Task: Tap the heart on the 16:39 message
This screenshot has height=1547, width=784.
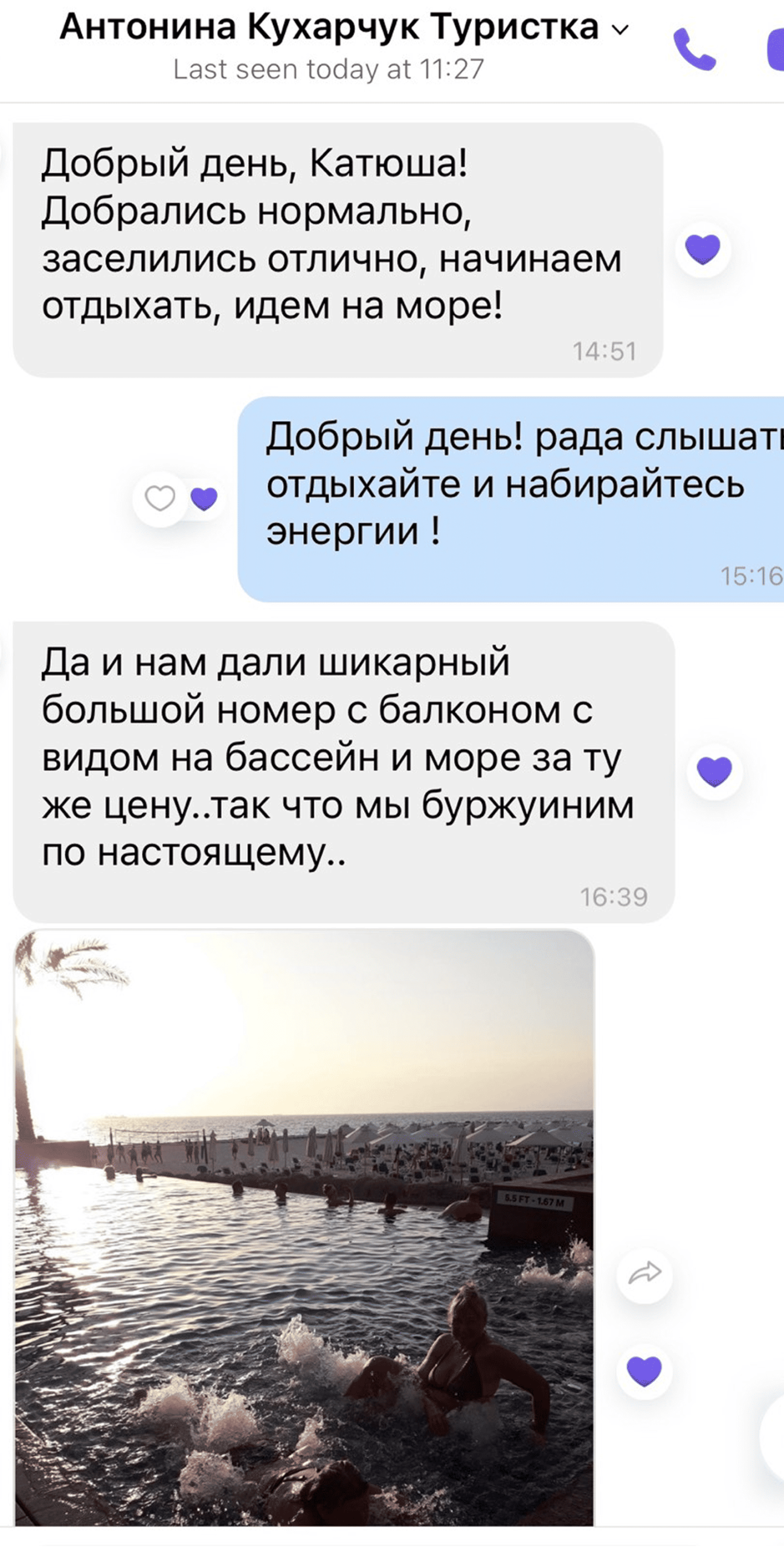Action: click(x=715, y=772)
